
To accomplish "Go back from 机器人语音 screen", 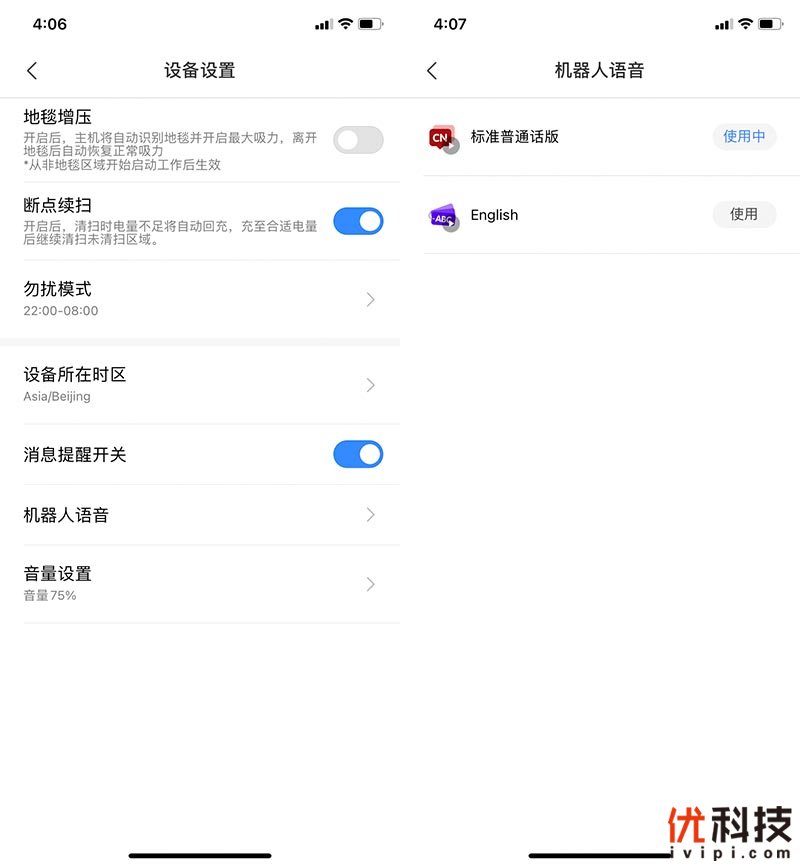I will tap(432, 71).
